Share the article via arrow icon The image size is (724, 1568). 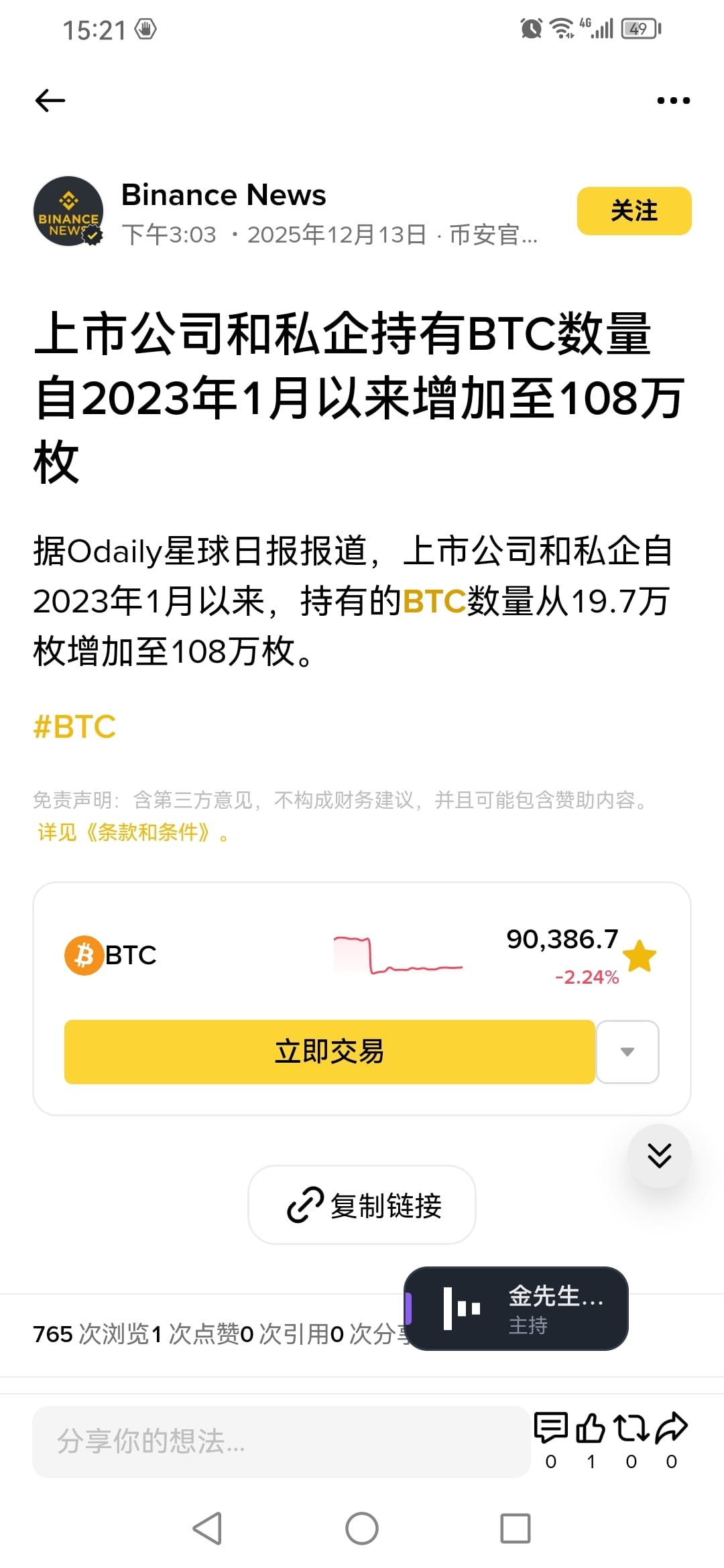click(x=672, y=1428)
